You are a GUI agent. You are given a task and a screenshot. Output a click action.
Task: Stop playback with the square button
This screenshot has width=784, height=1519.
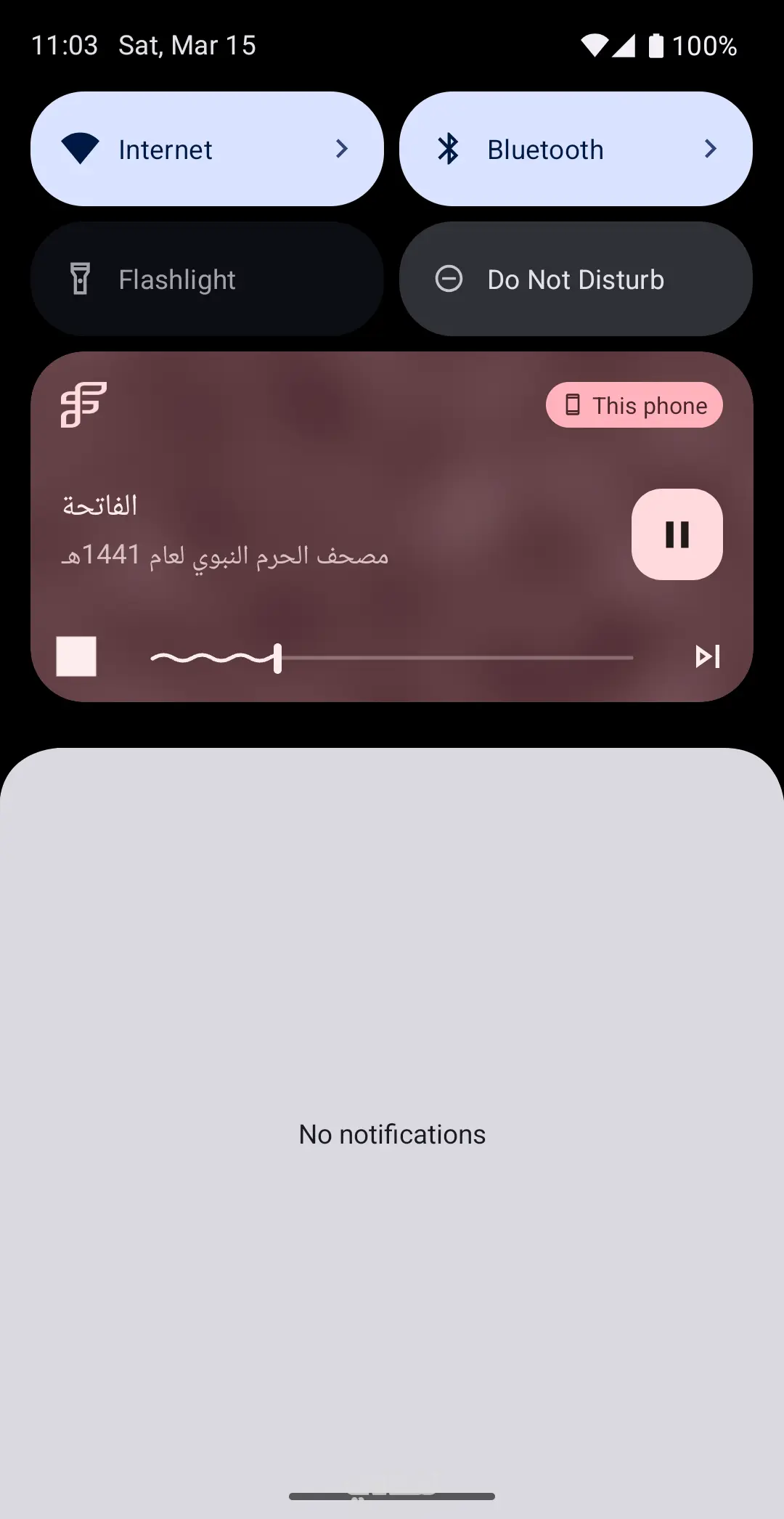coord(76,656)
